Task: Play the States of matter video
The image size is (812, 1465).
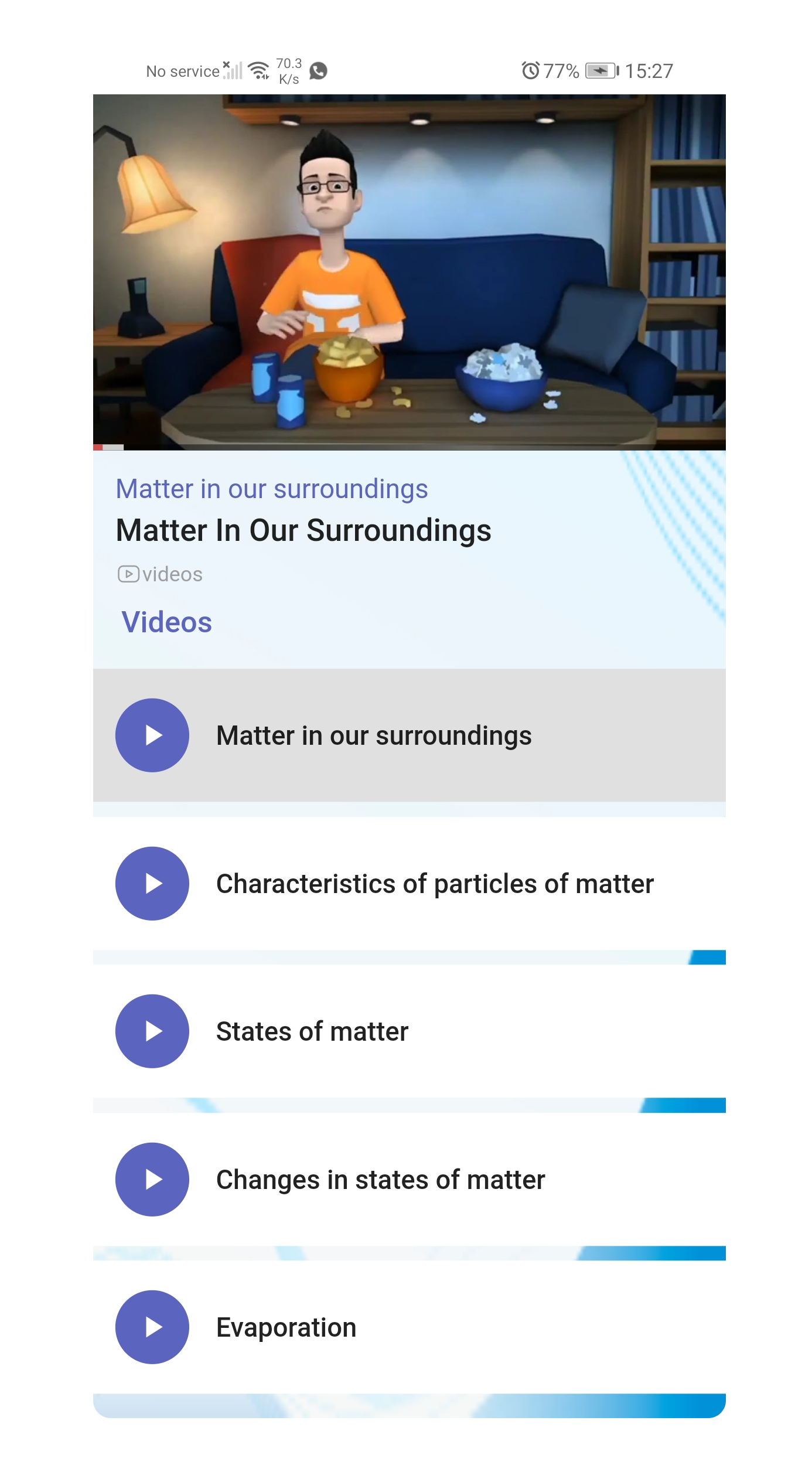Action: 152,1031
